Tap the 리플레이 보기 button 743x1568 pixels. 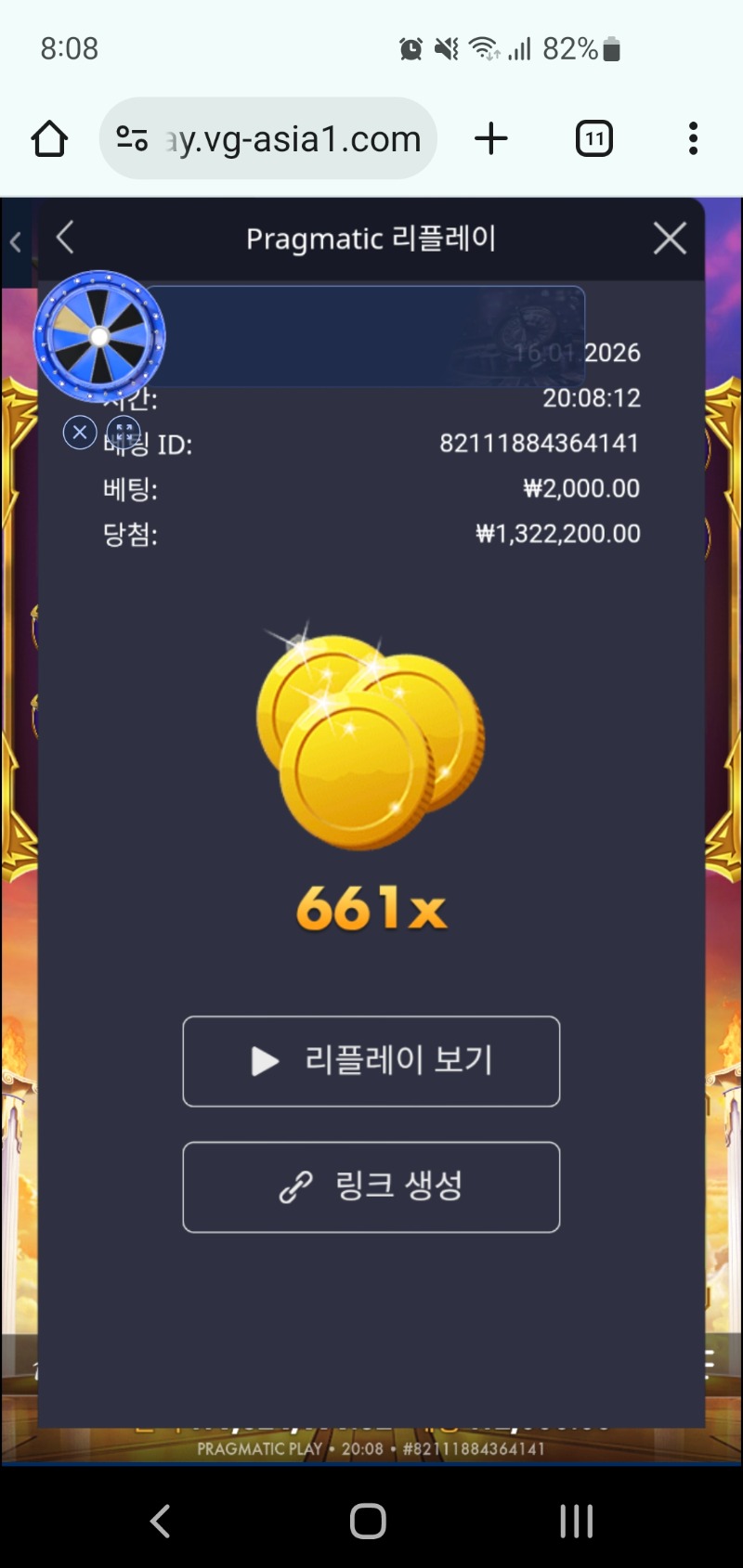371,1061
